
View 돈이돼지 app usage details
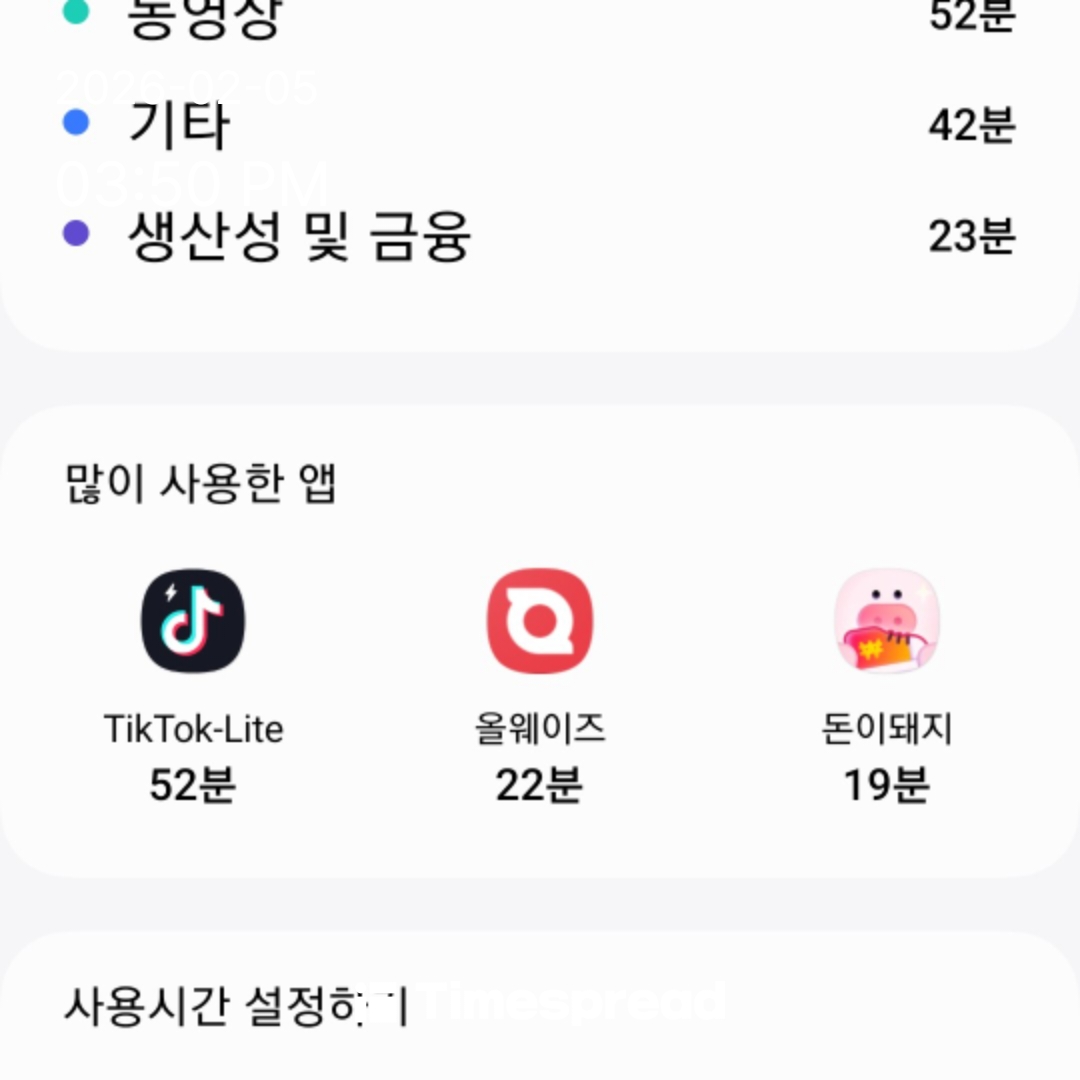tap(886, 621)
